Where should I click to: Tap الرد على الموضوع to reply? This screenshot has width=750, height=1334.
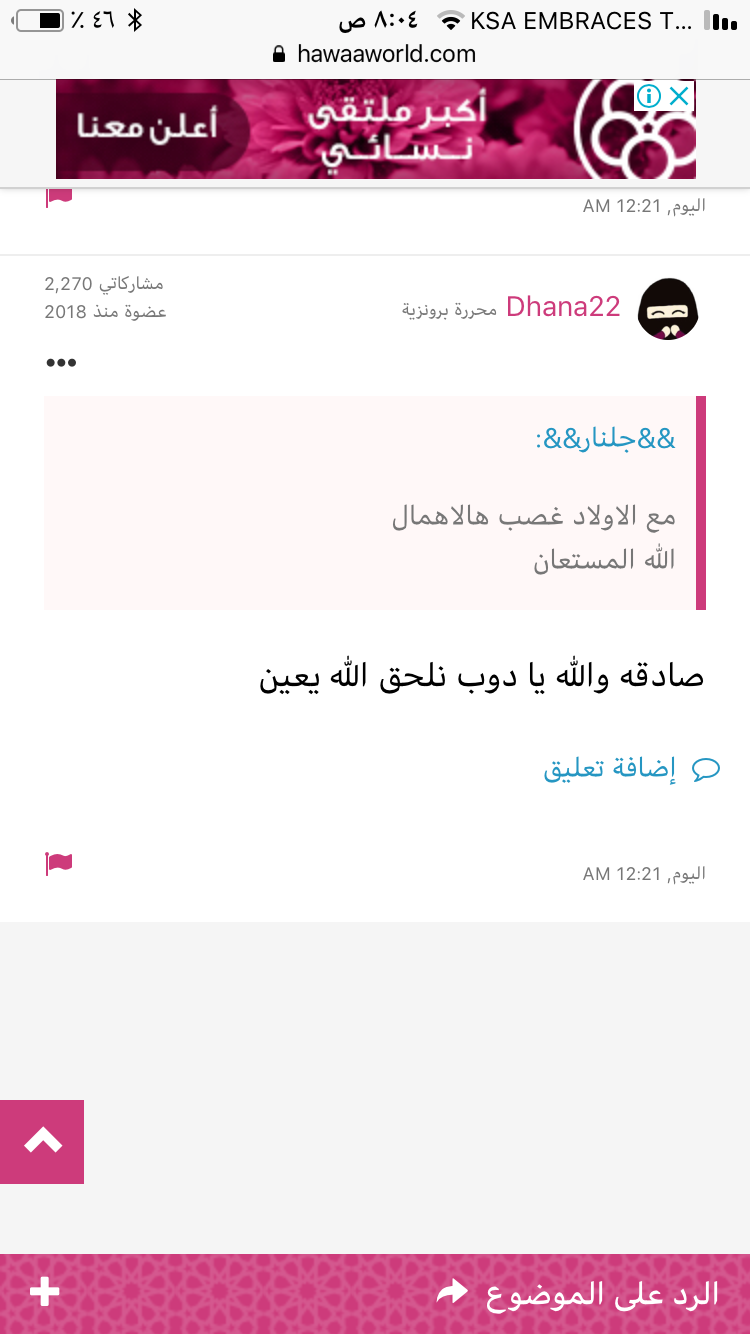[x=578, y=1293]
